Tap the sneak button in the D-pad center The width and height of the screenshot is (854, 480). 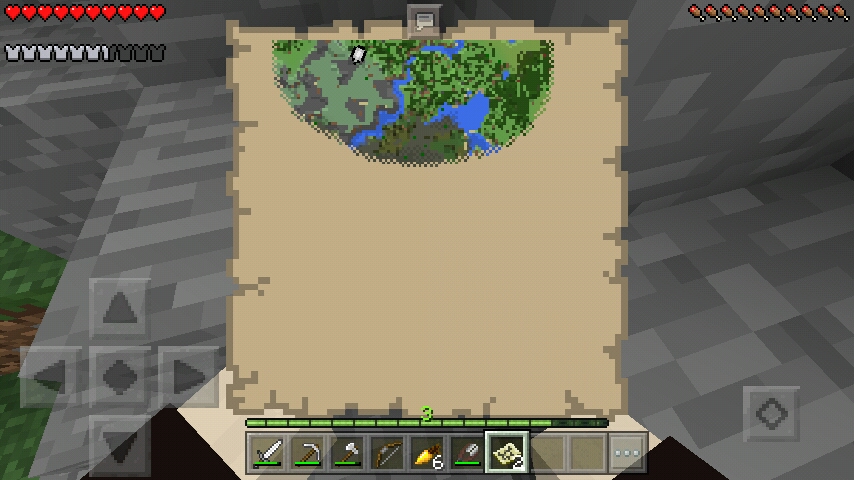pyautogui.click(x=120, y=377)
